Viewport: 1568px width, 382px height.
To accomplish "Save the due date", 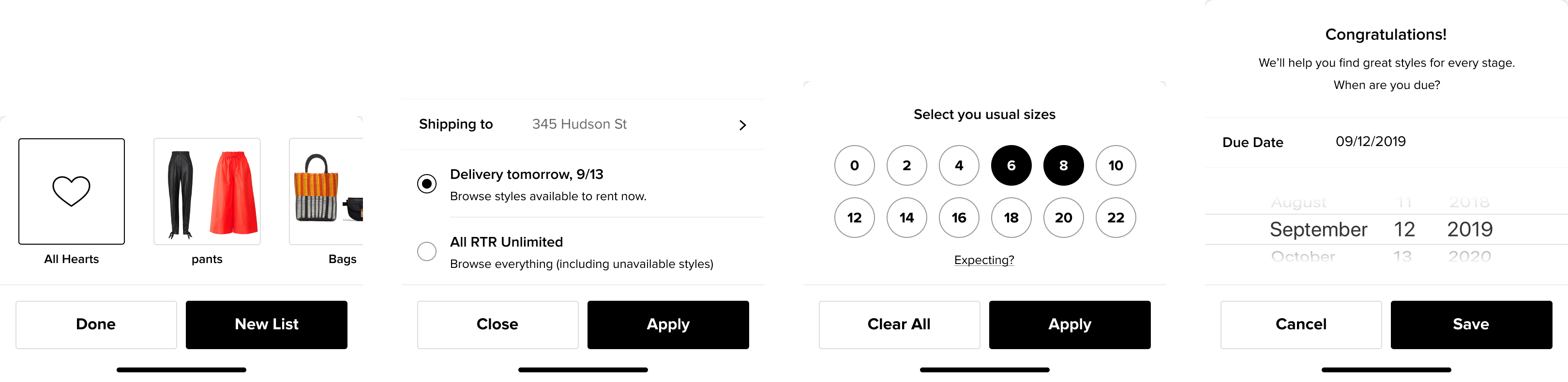I will 1471,324.
